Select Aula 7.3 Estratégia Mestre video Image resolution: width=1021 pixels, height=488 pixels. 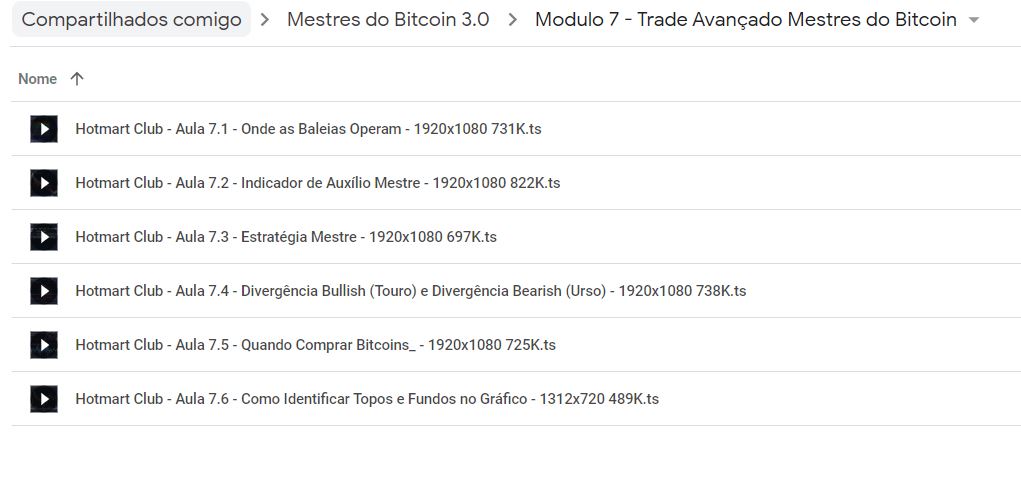285,237
